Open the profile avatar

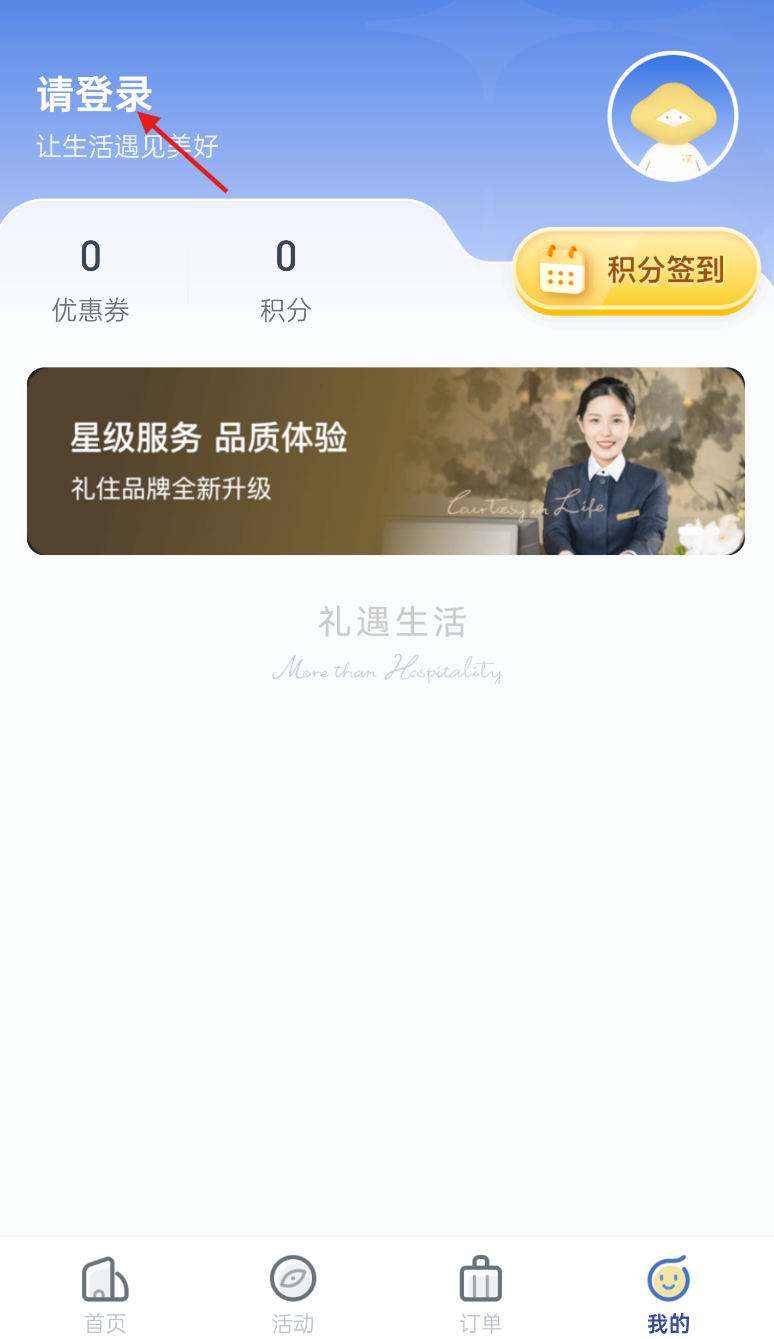coord(672,117)
